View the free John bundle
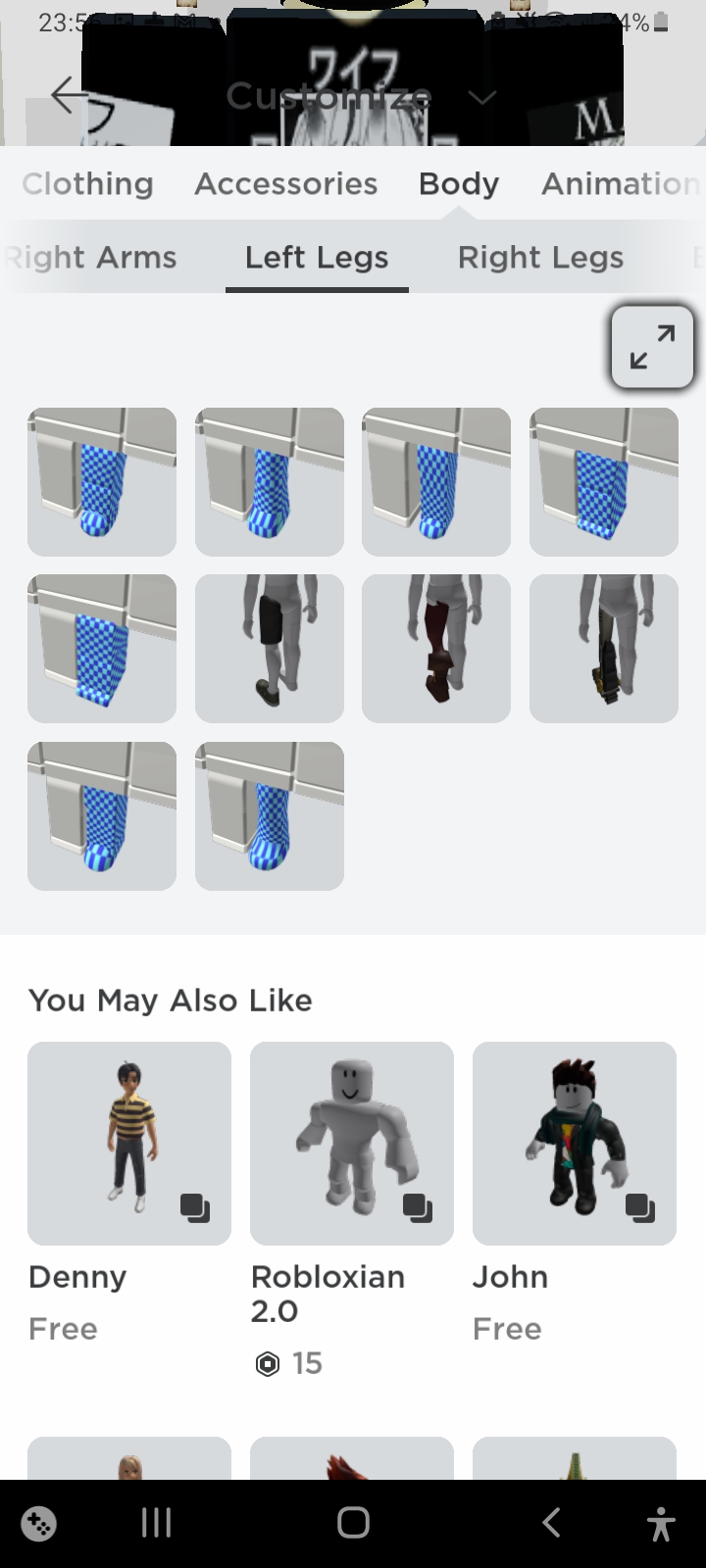Screen dimensions: 706x1568 tap(575, 1144)
